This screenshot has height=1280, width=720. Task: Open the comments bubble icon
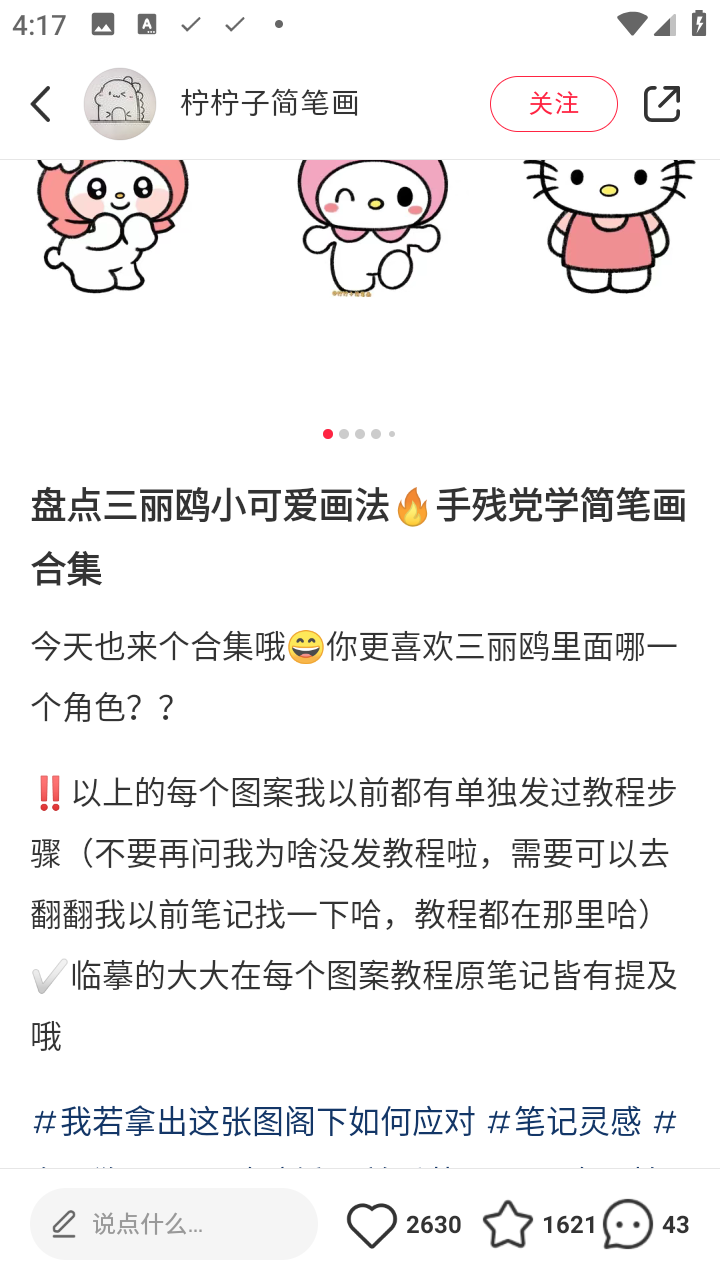tap(628, 1225)
